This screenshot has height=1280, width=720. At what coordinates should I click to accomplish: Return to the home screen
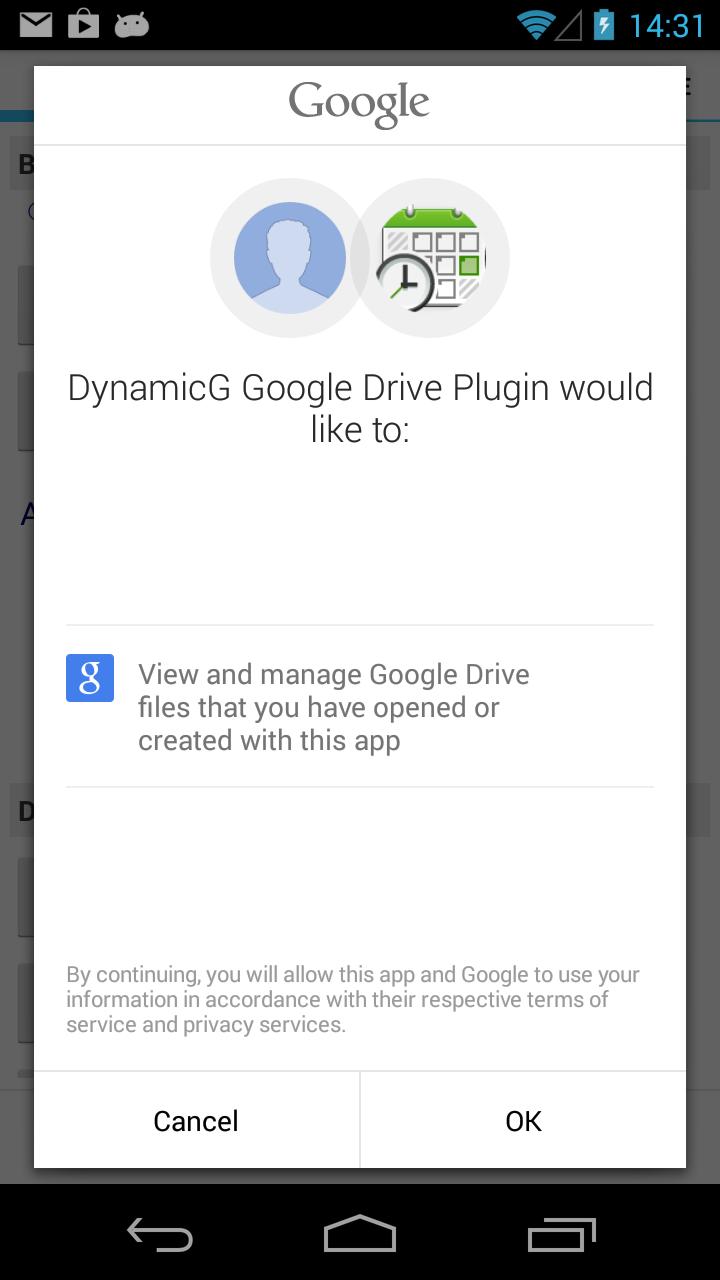tap(360, 1236)
